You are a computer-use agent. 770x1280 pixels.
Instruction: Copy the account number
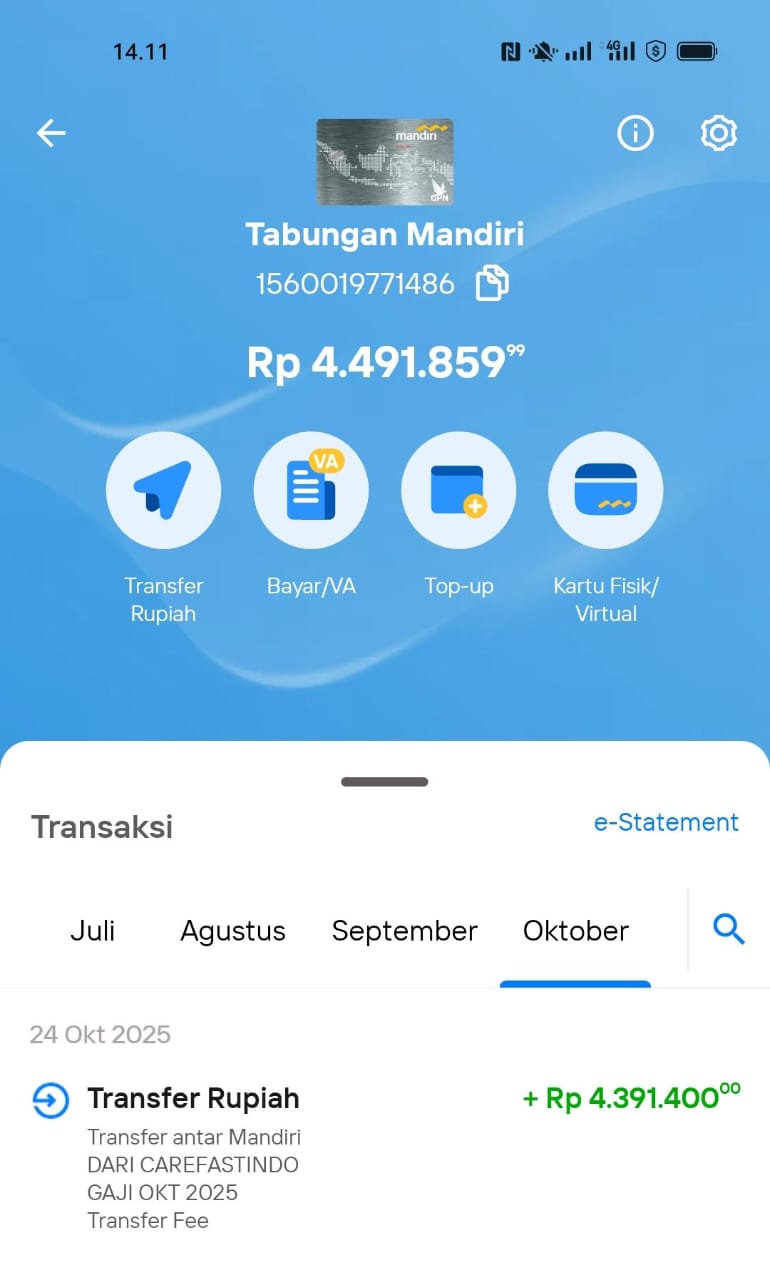coord(491,284)
